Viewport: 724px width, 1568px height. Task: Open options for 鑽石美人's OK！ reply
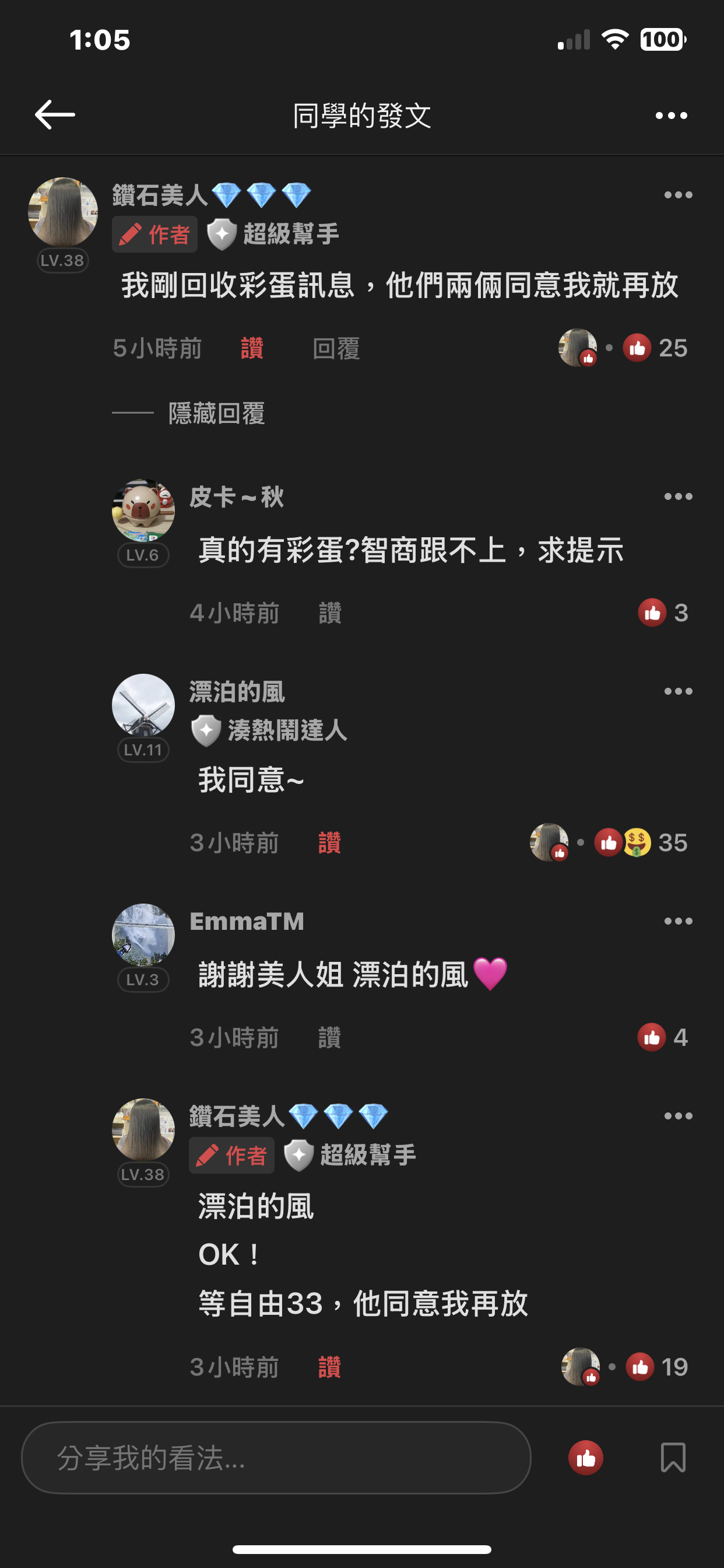pyautogui.click(x=678, y=1116)
